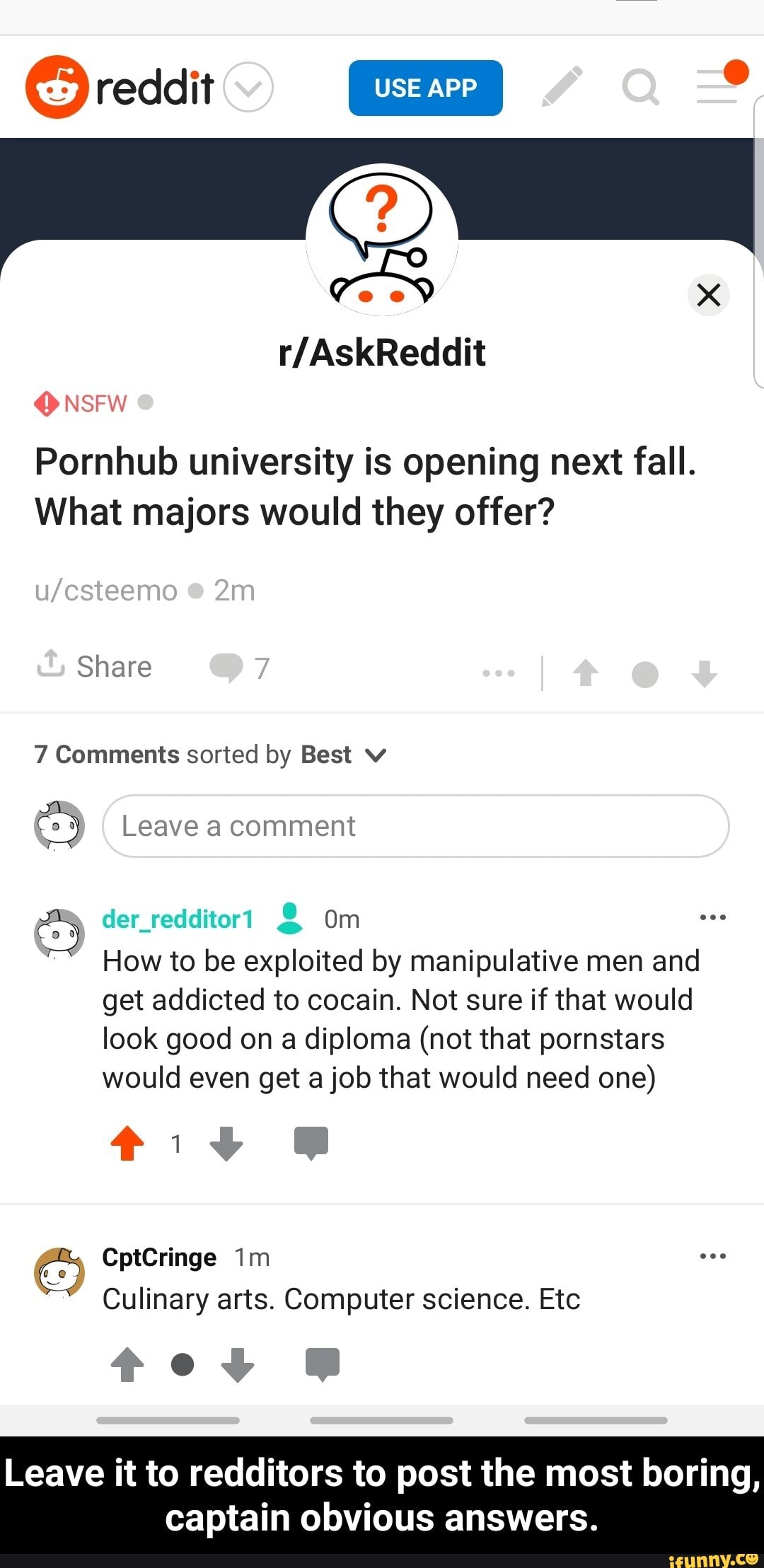Open the options menu on der_redditor1's comment

(x=712, y=917)
